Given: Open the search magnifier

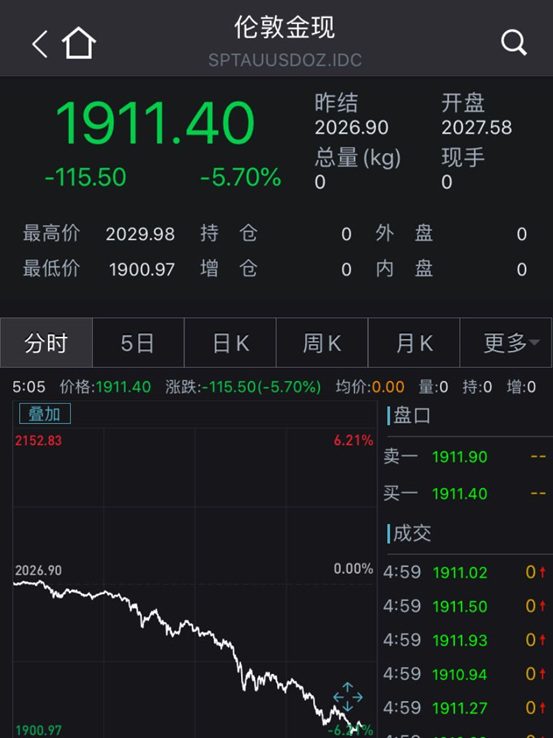Looking at the screenshot, I should click(x=513, y=43).
